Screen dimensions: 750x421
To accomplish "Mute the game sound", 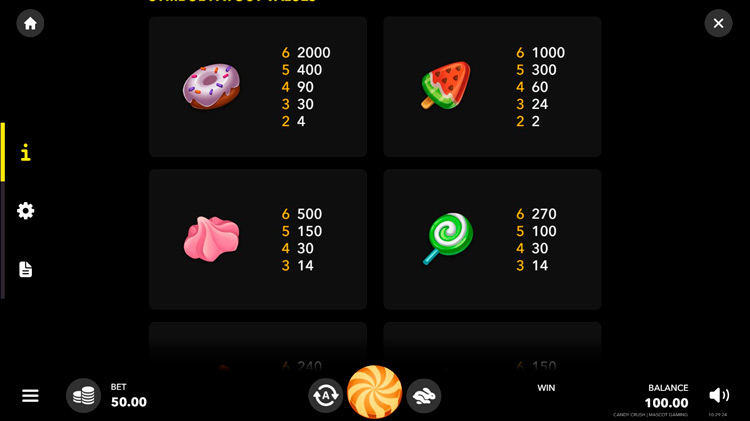I will (719, 396).
